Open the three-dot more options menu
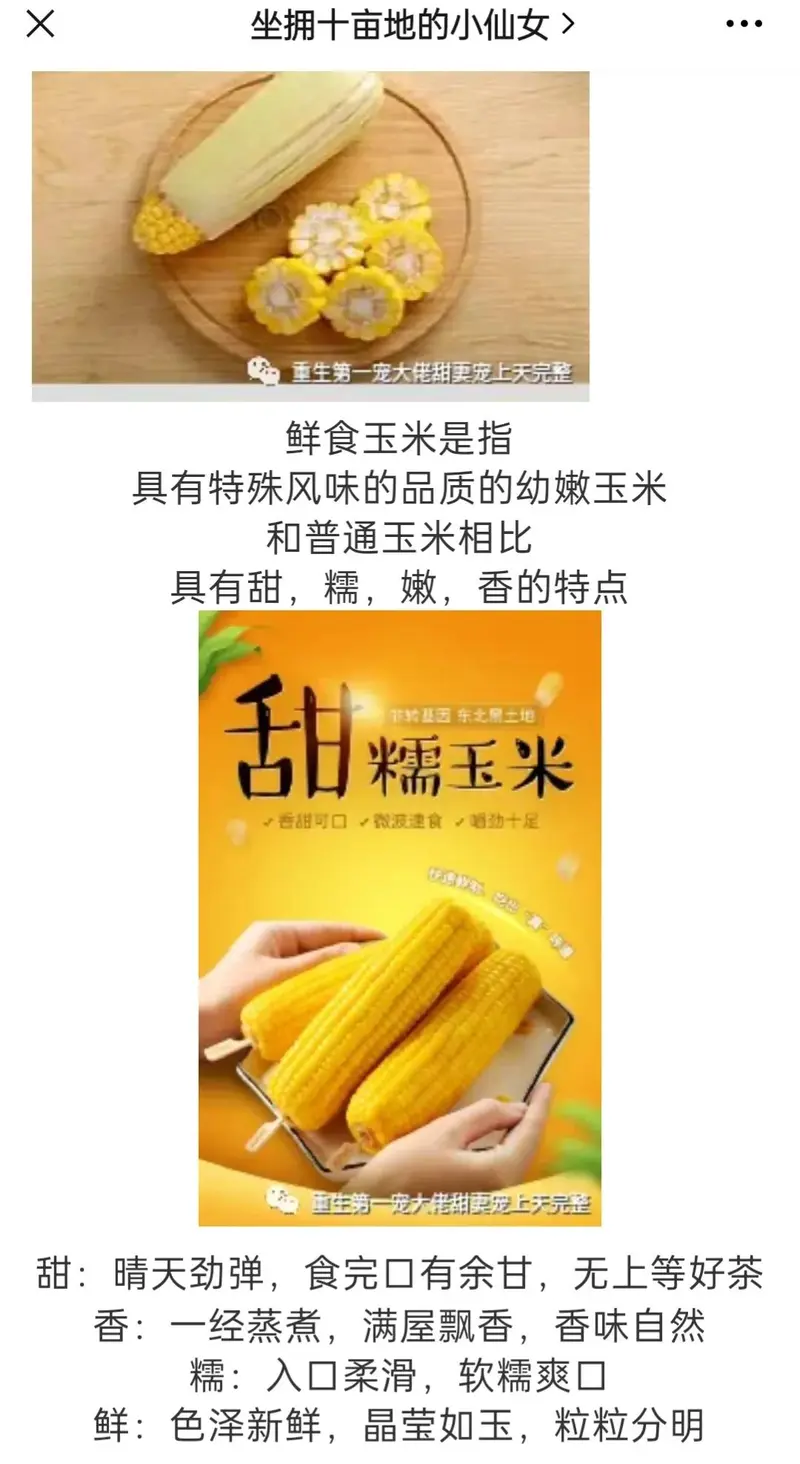Image resolution: width=800 pixels, height=1464 pixels. (744, 25)
